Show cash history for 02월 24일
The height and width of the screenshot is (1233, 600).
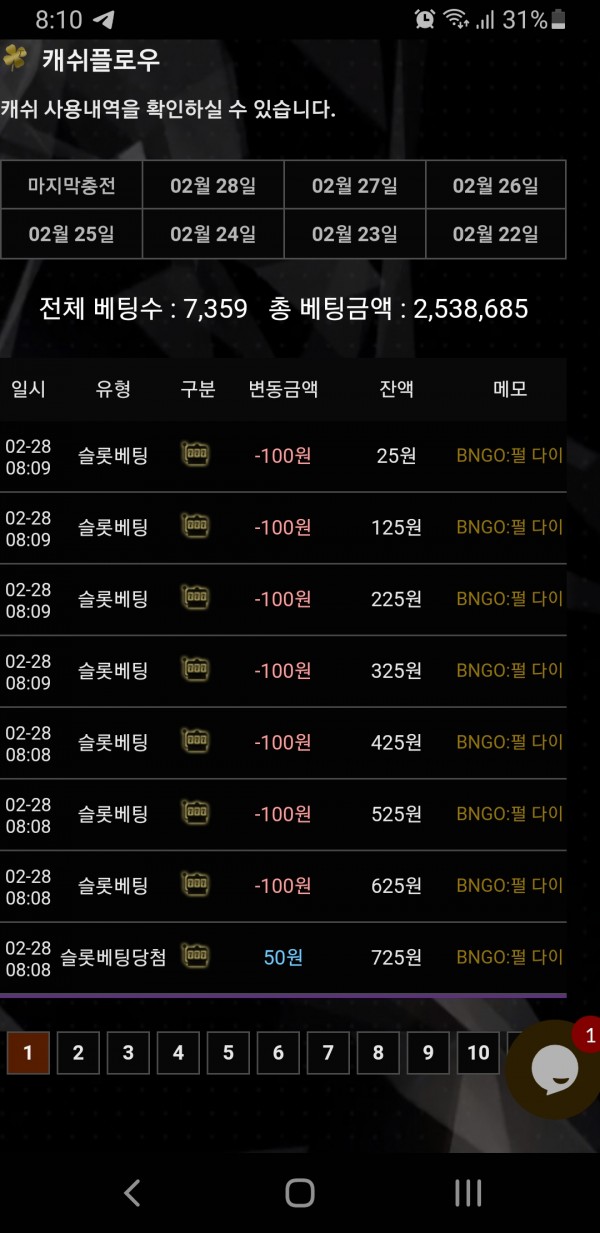click(x=213, y=234)
